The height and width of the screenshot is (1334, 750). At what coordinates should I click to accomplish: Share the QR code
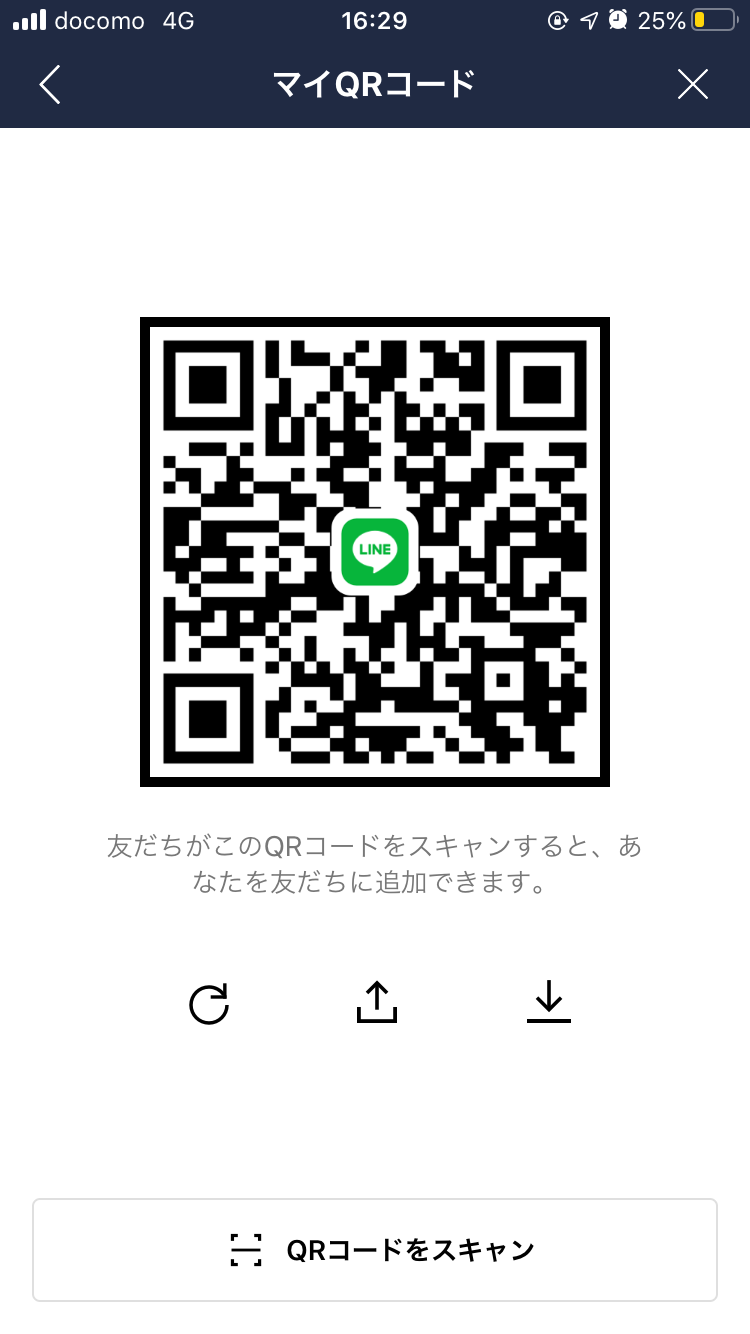click(x=377, y=1002)
